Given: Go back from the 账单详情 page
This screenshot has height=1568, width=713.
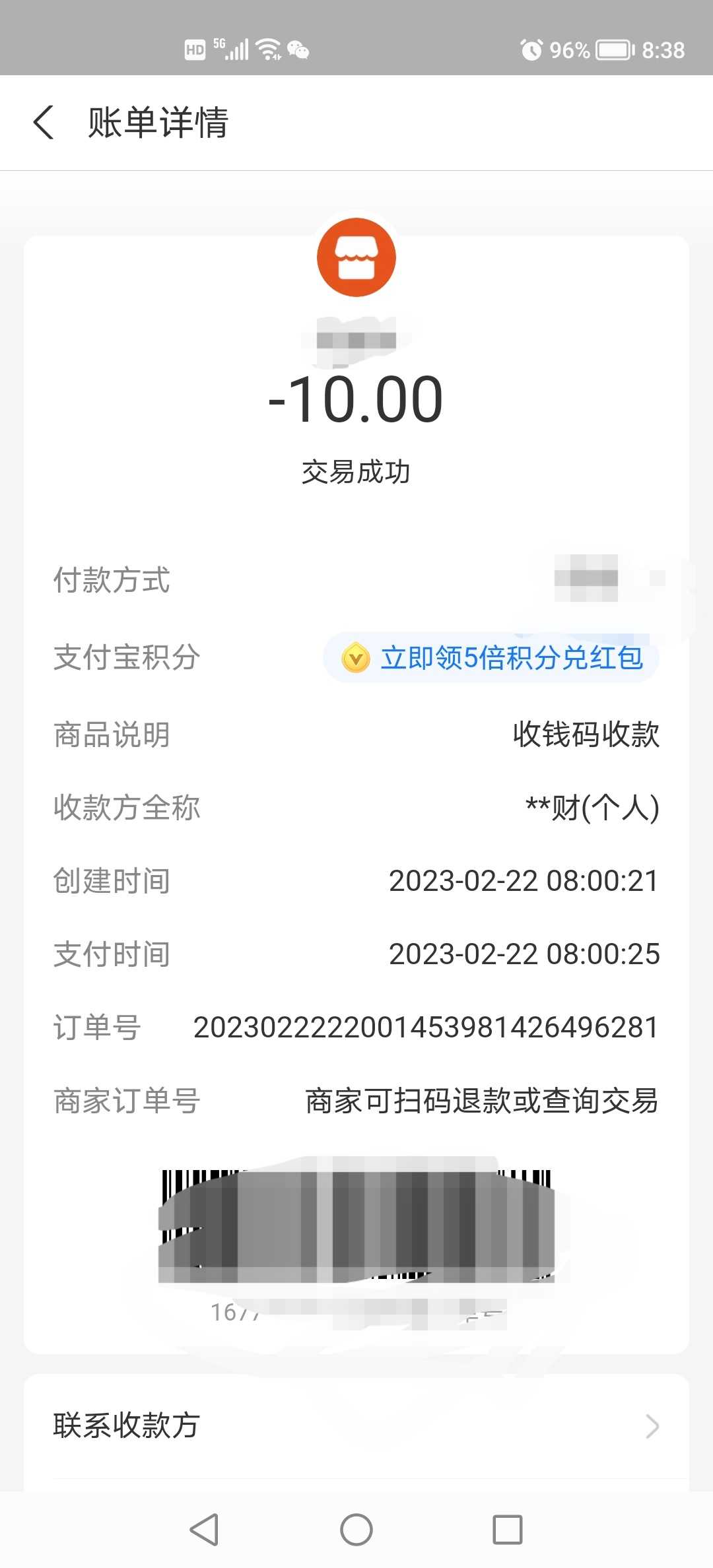Looking at the screenshot, I should 44,123.
